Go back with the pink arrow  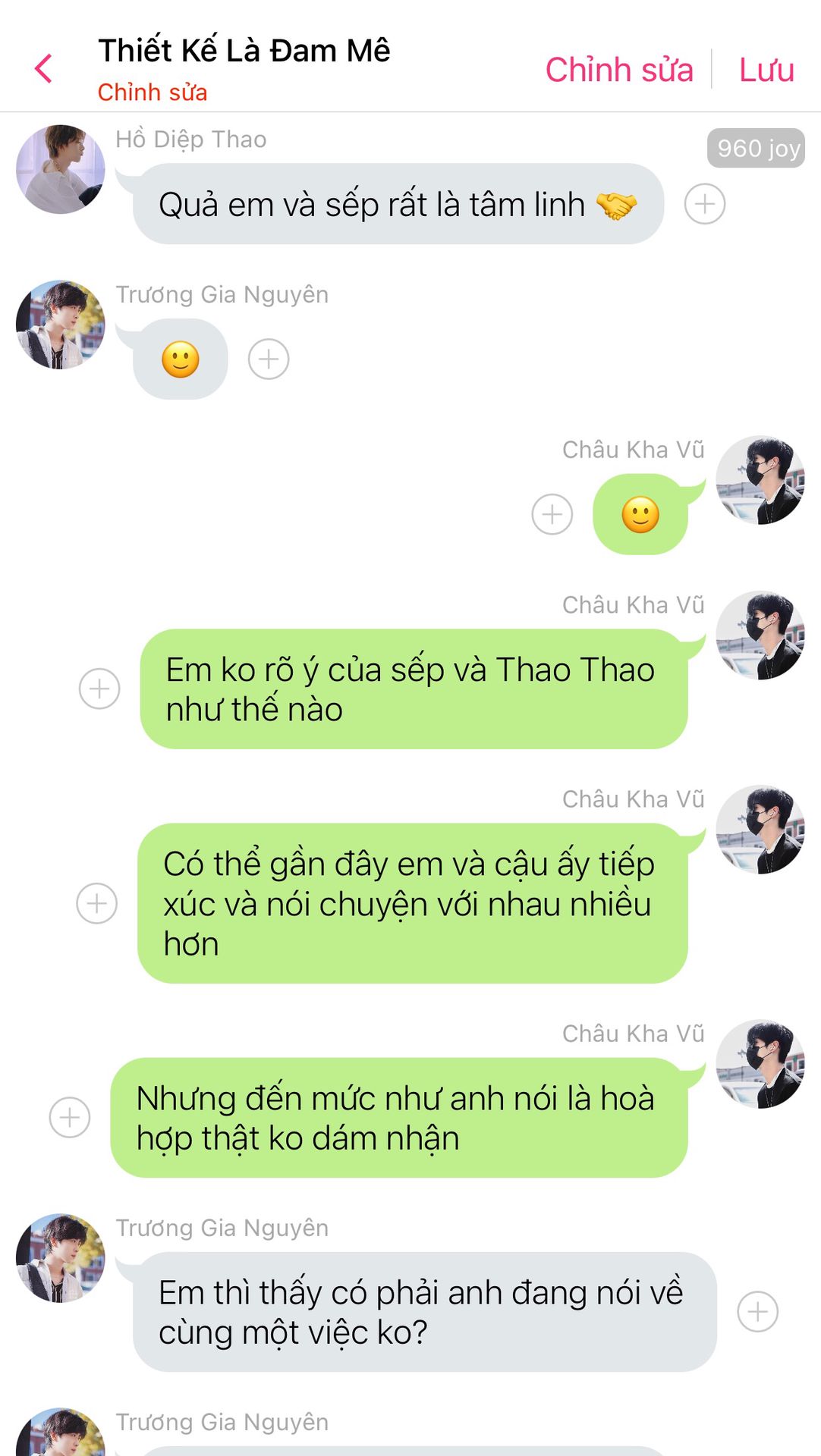coord(44,69)
